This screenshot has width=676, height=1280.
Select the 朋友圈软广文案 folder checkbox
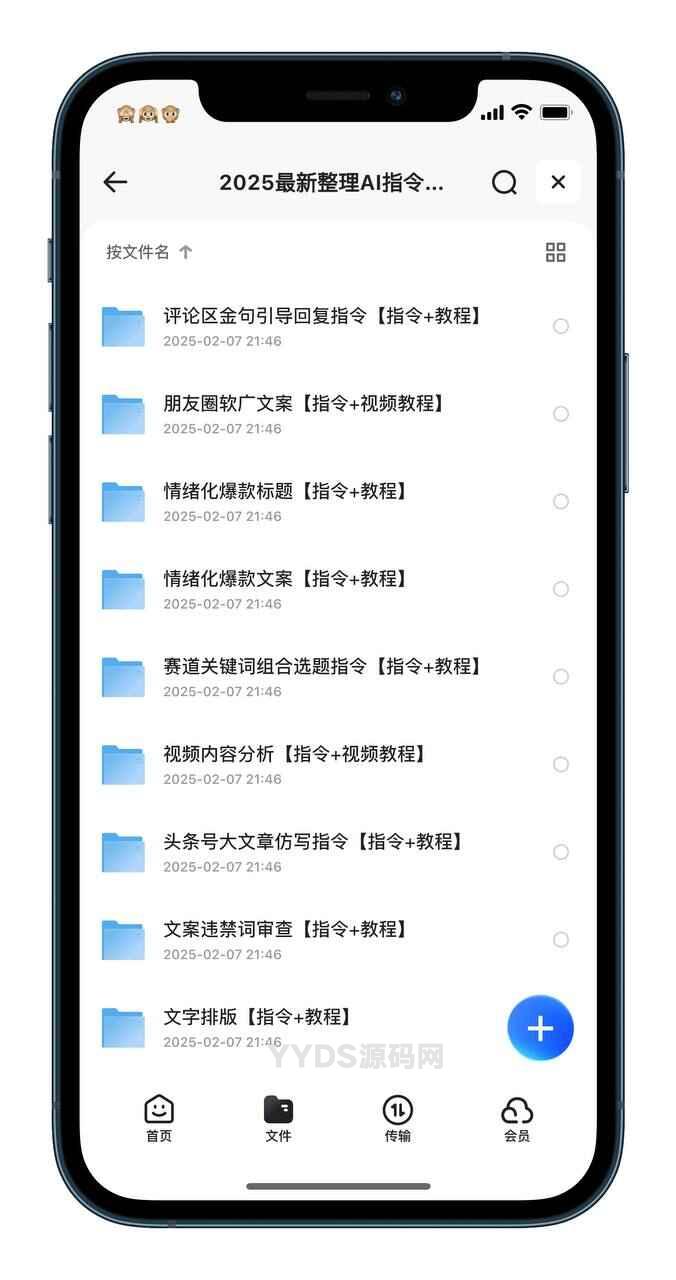click(561, 414)
